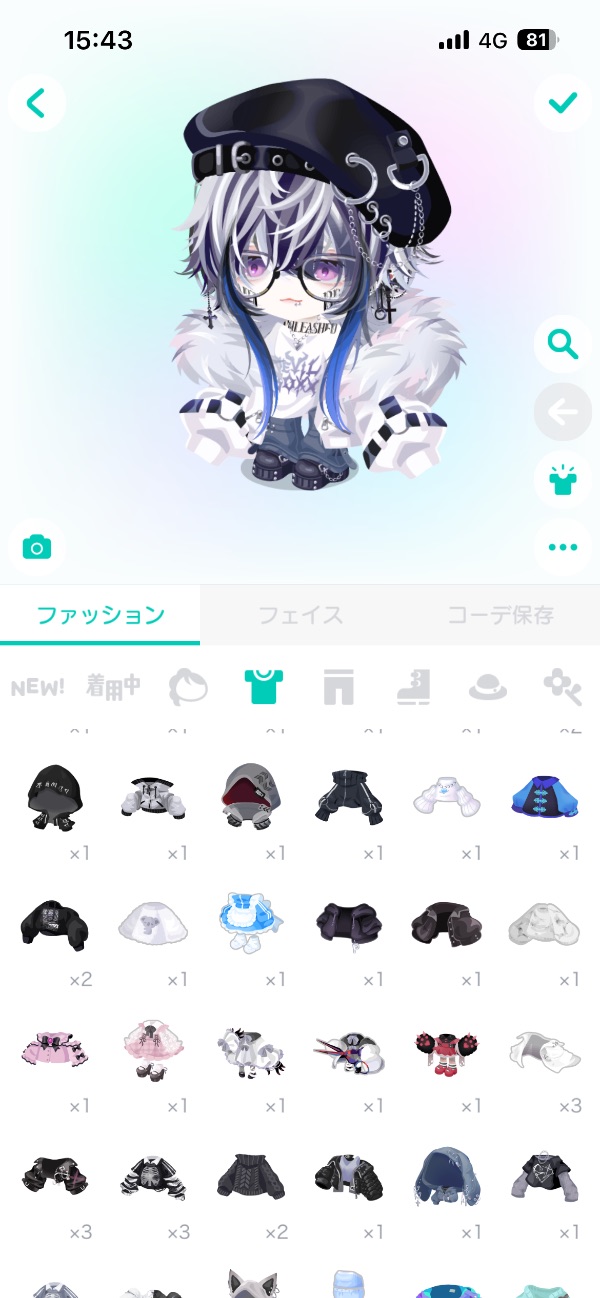Open the three-dot more options menu
Viewport: 600px width, 1298px height.
pos(562,547)
